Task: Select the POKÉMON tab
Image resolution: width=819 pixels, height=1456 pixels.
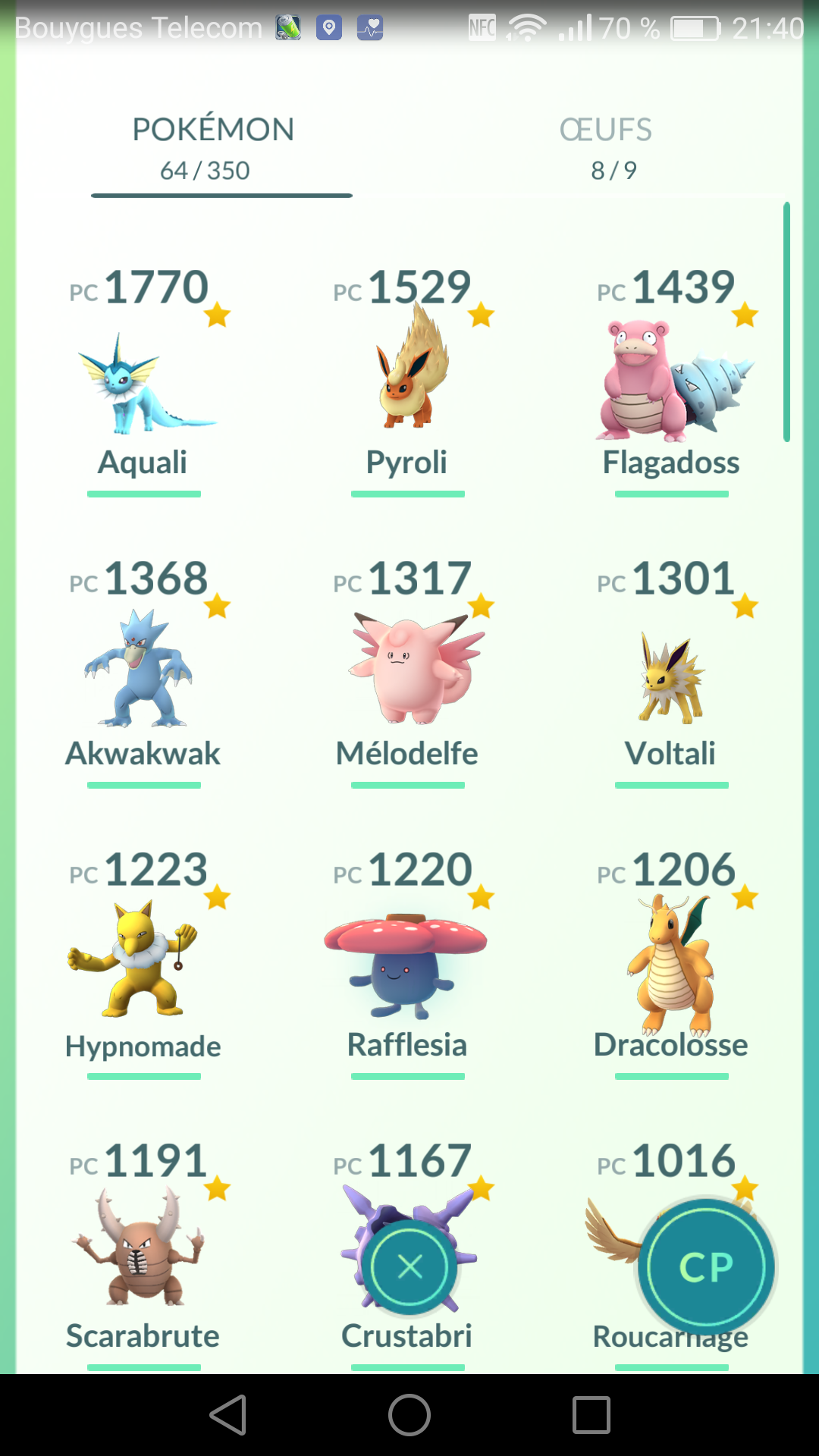Action: point(213,149)
